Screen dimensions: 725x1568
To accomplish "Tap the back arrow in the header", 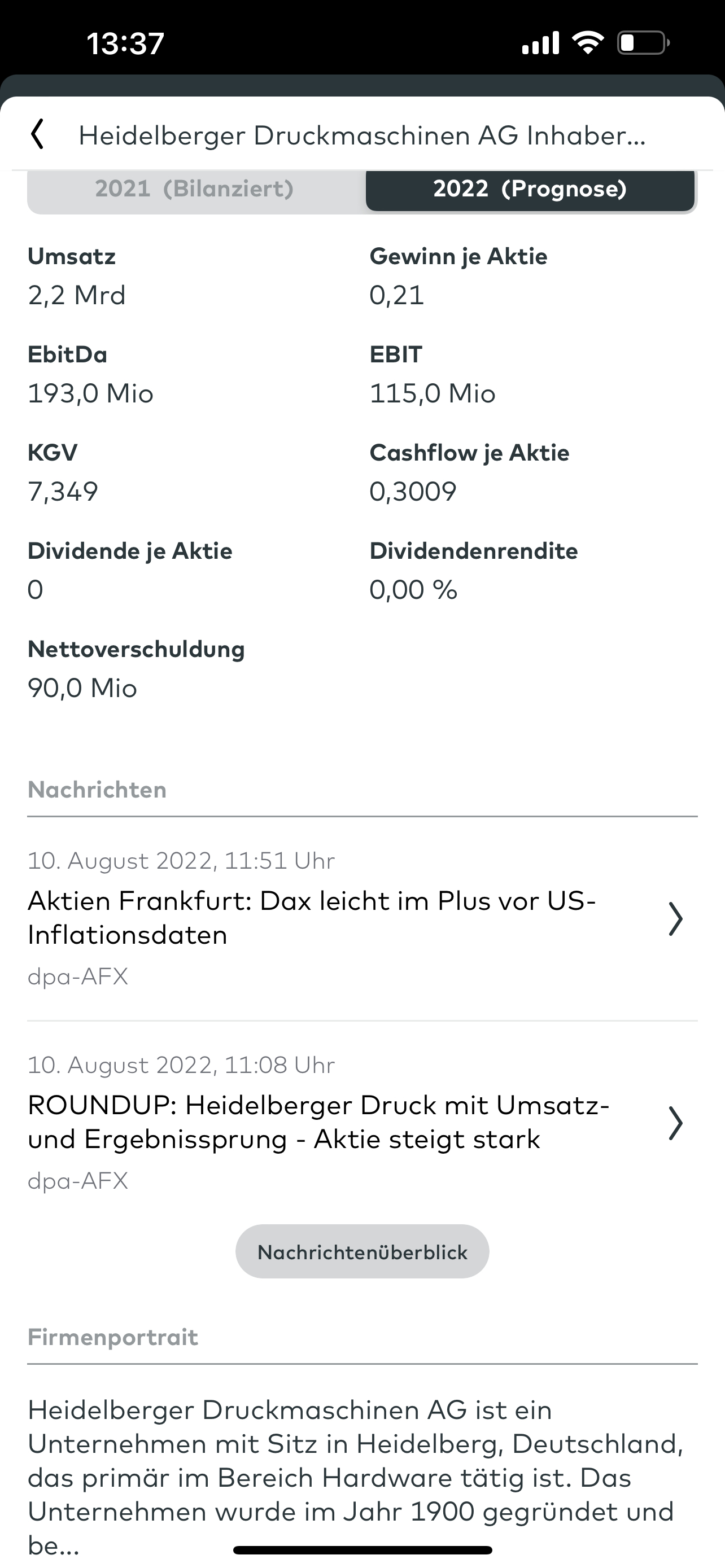I will point(38,135).
